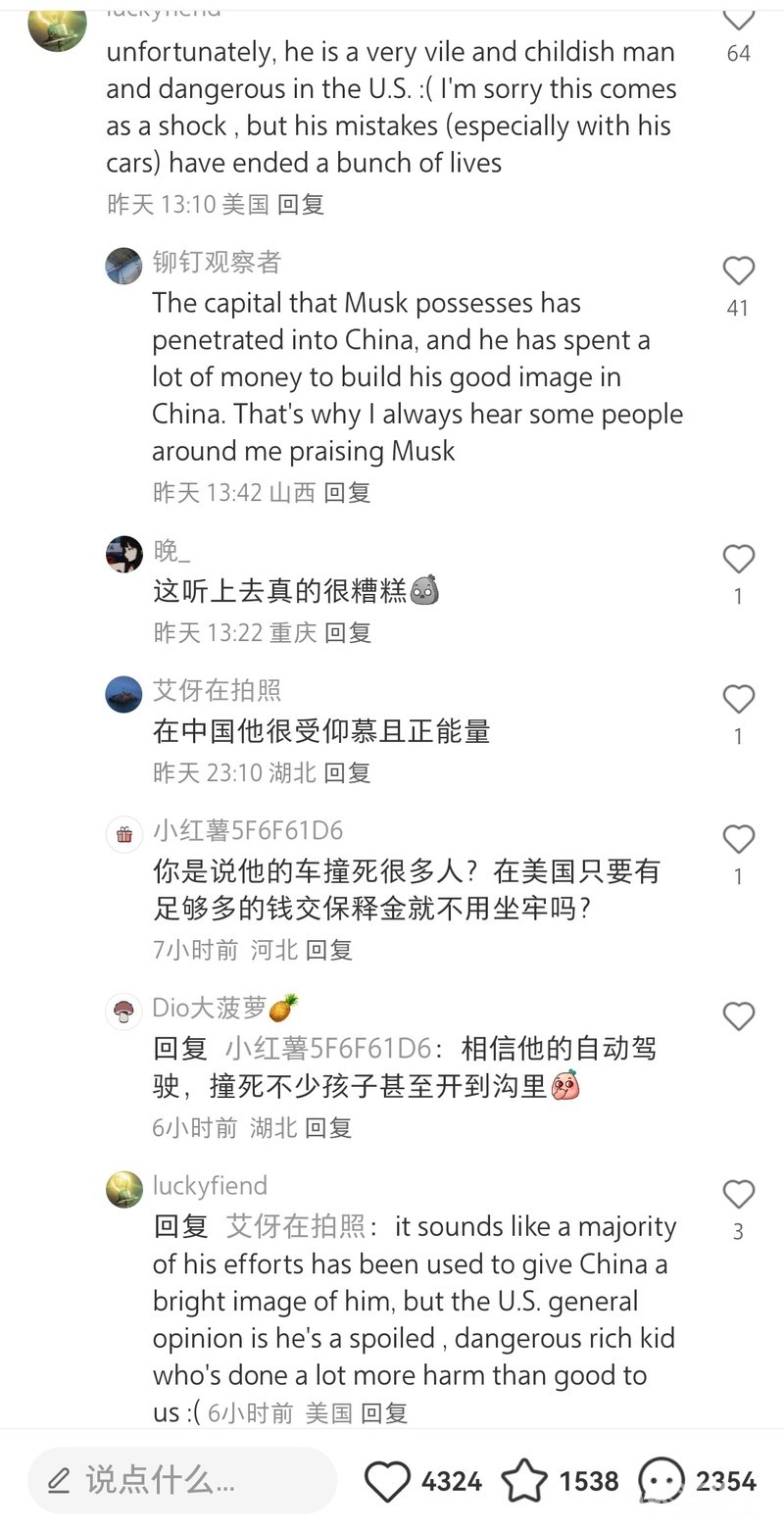
Task: Reply to 晚_'s comment
Action: point(347,632)
